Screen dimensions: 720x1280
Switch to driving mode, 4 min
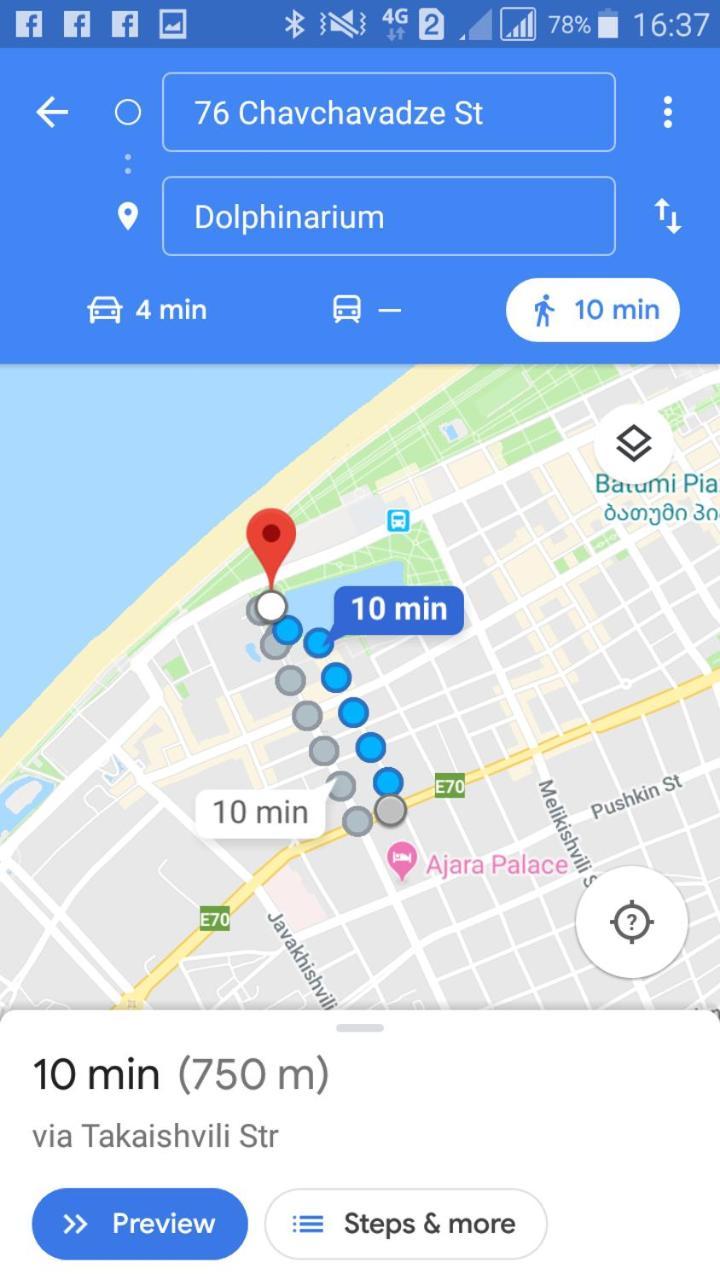tap(148, 310)
